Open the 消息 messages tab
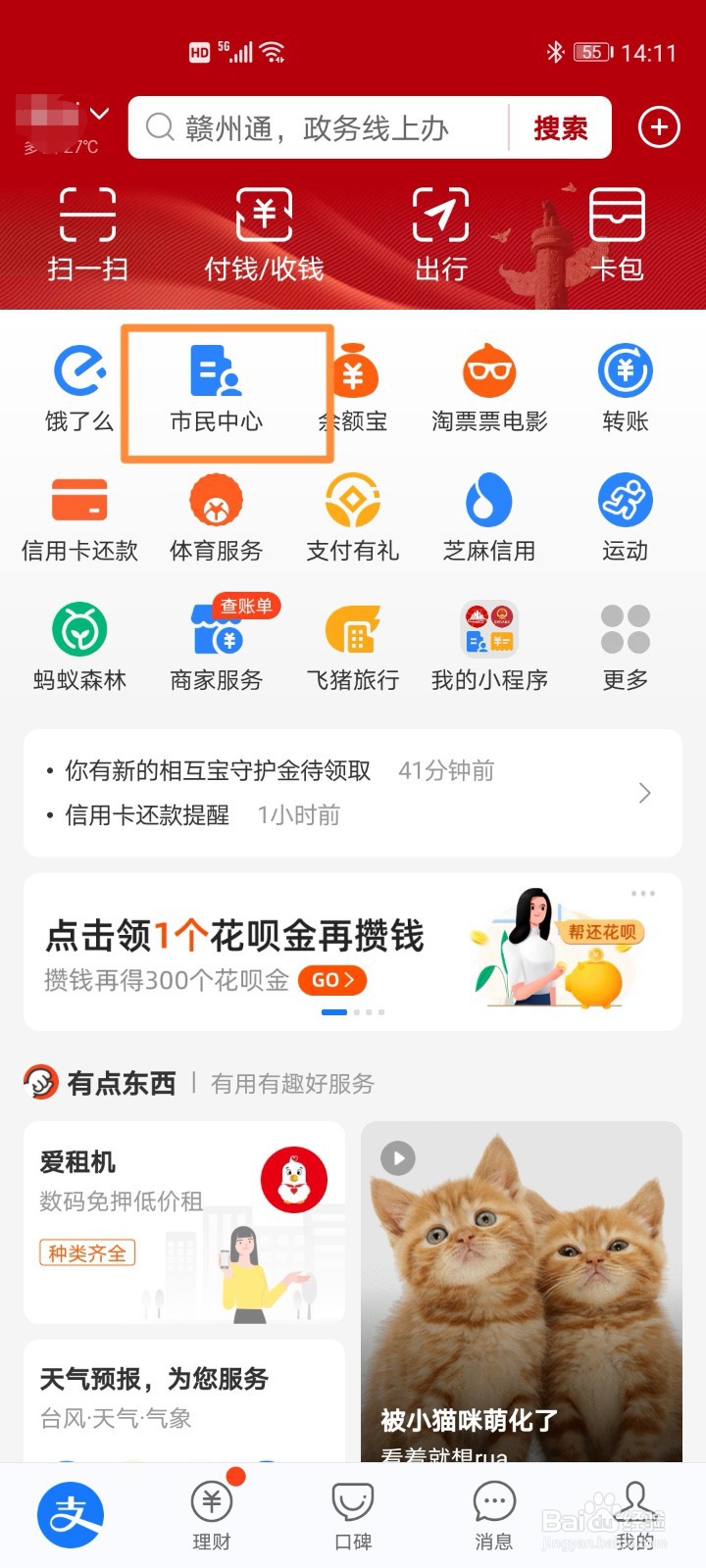706x1568 pixels. [x=493, y=1514]
